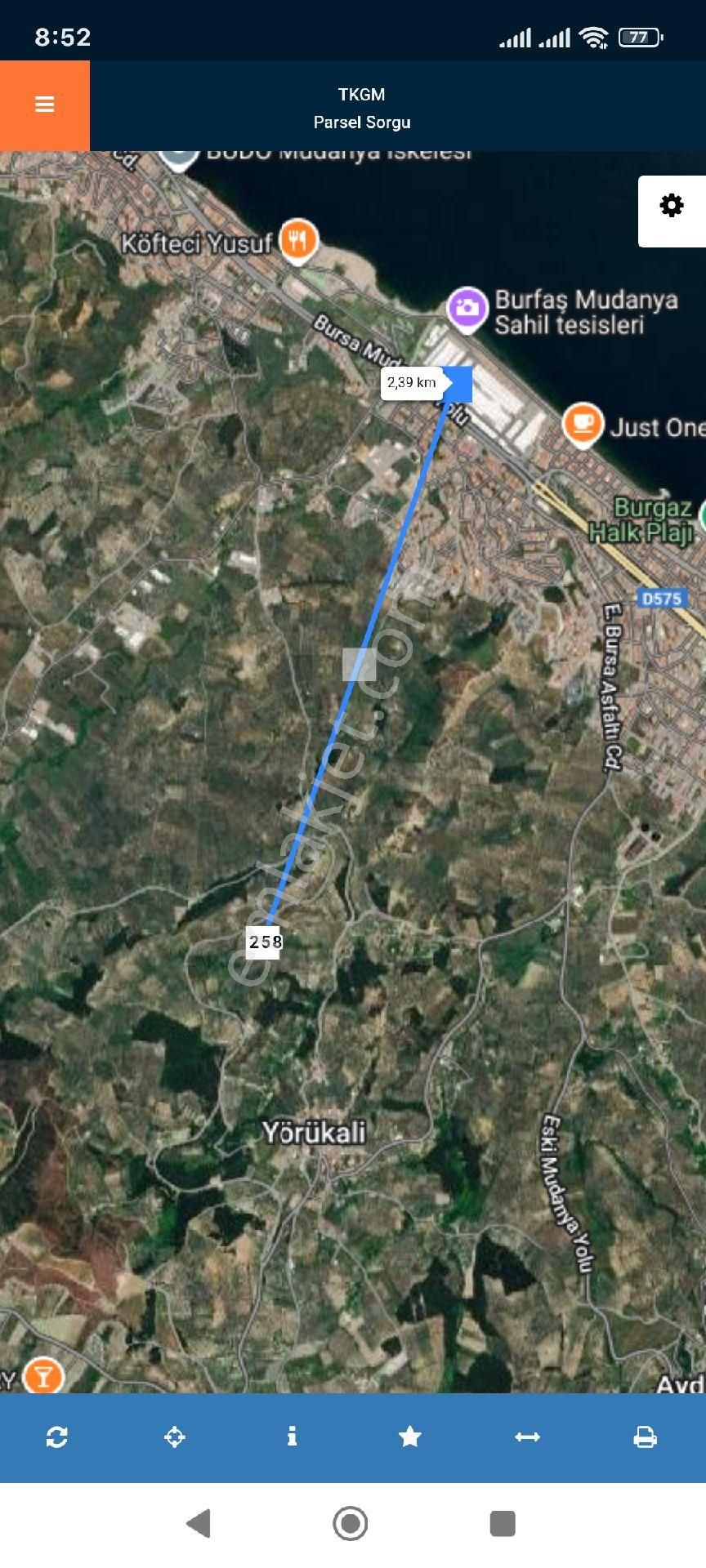Open the map settings gear

point(672,206)
